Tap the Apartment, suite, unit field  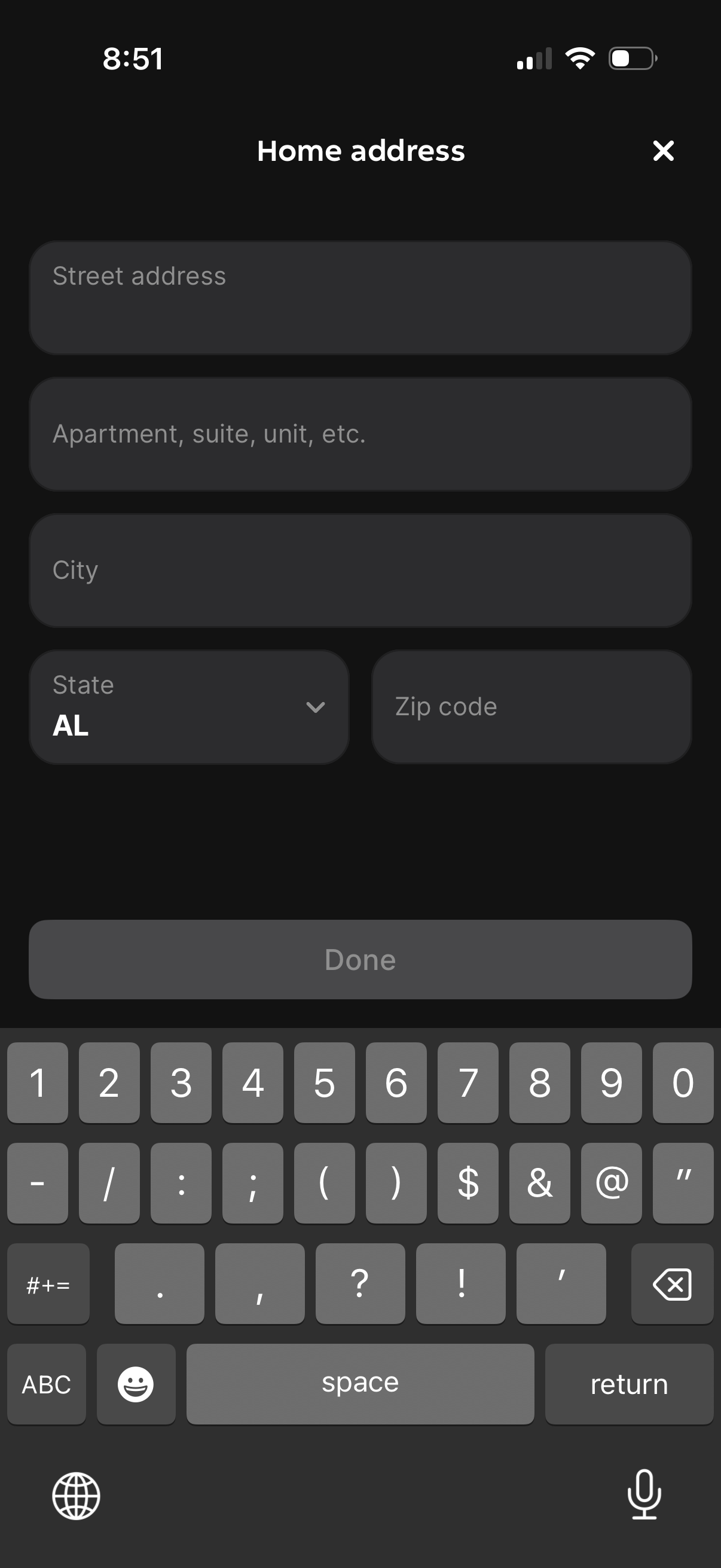pos(359,434)
